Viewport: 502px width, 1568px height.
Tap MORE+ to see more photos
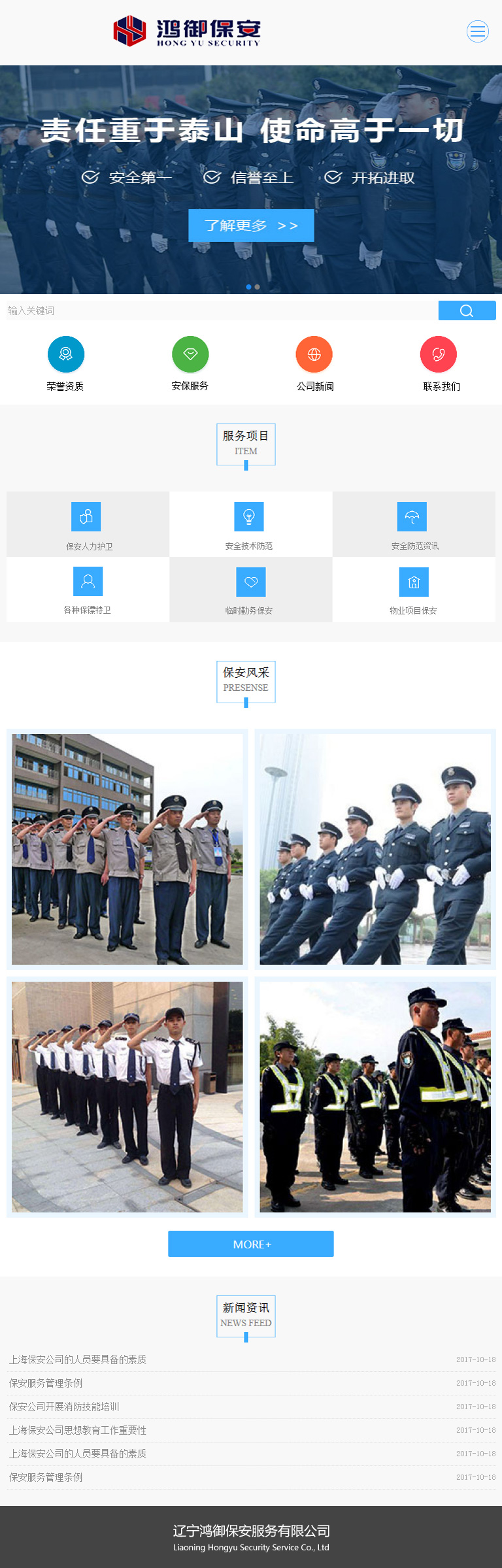tap(251, 1244)
